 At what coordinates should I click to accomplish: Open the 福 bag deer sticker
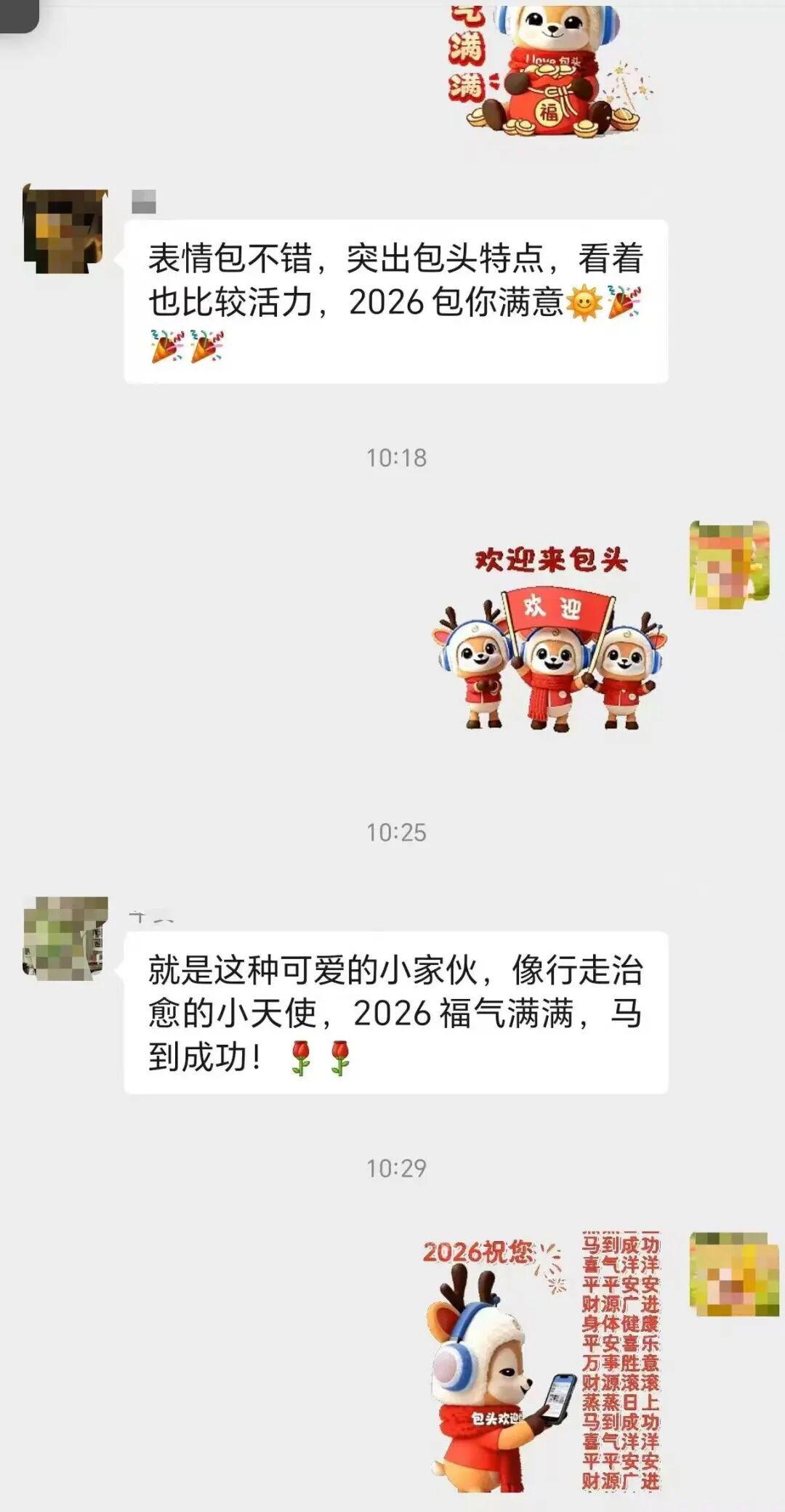pyautogui.click(x=549, y=69)
